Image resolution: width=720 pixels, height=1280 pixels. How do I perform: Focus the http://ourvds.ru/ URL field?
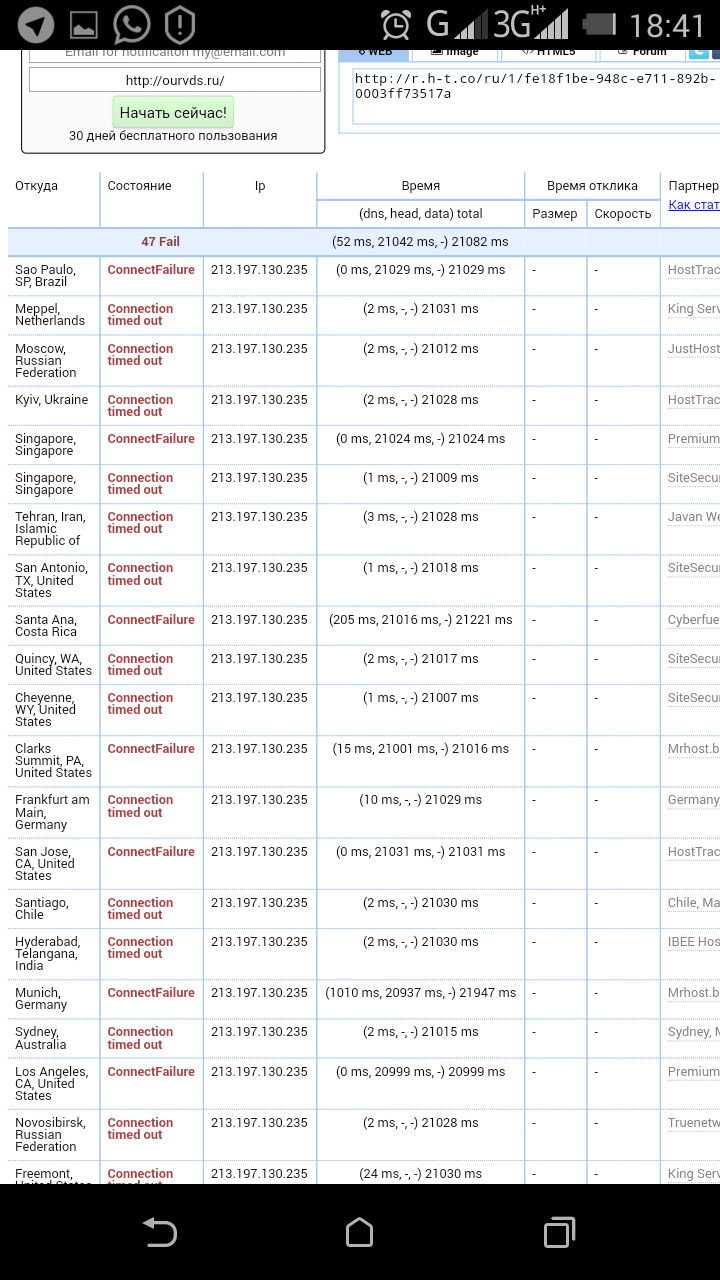tap(175, 80)
